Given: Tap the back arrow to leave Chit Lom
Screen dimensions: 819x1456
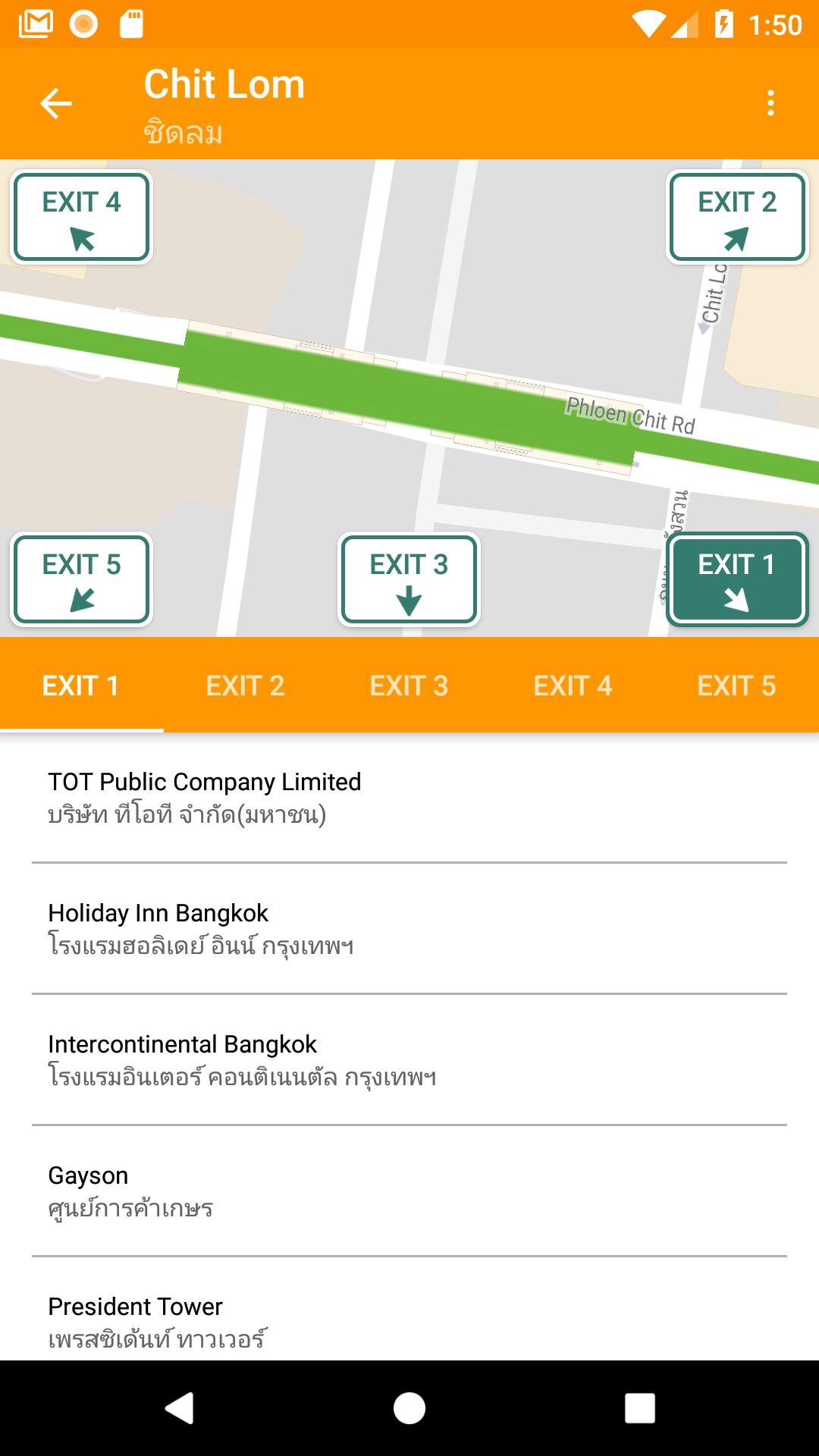Looking at the screenshot, I should point(55,102).
